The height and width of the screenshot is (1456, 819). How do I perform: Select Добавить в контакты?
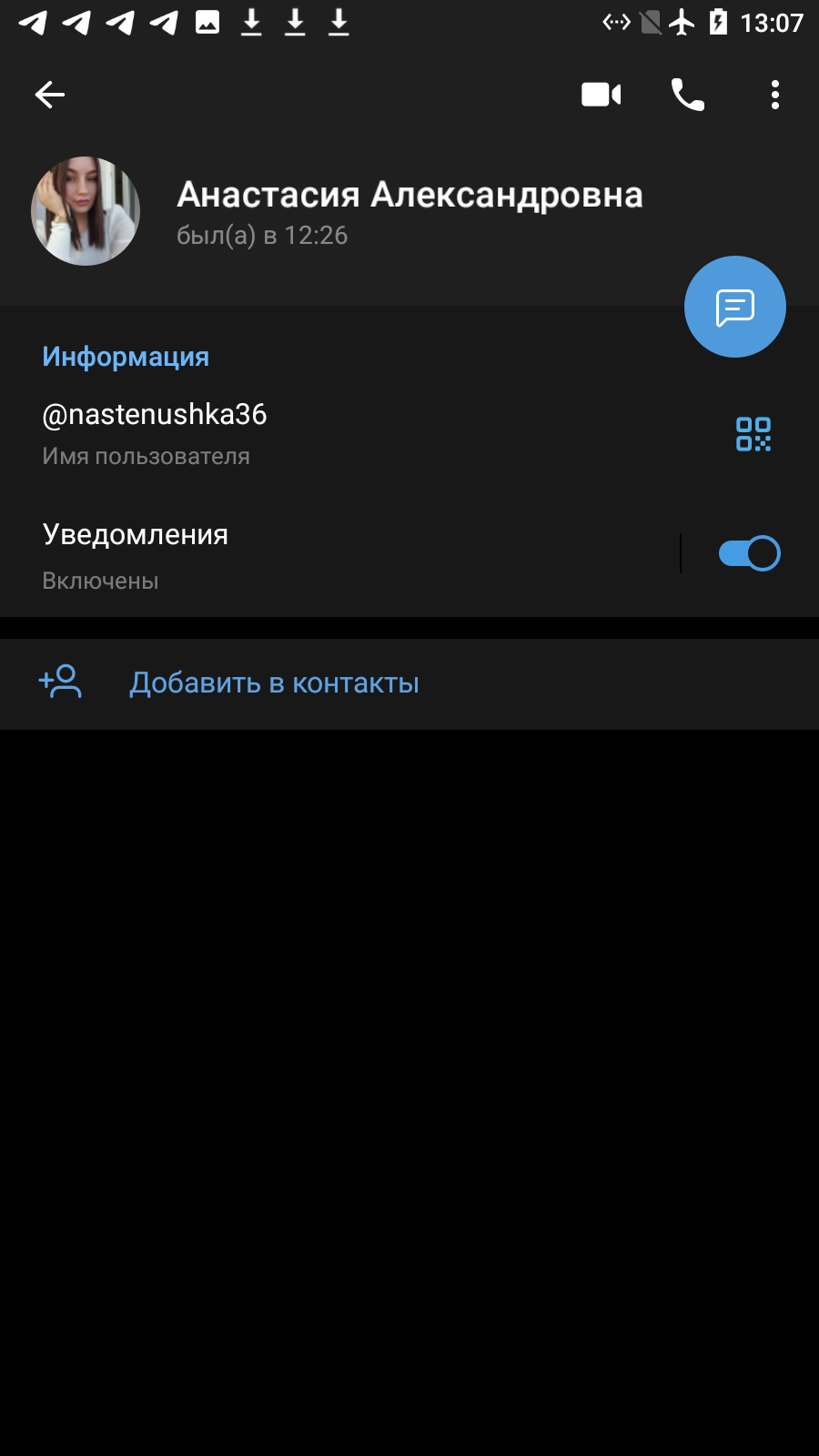click(x=409, y=683)
